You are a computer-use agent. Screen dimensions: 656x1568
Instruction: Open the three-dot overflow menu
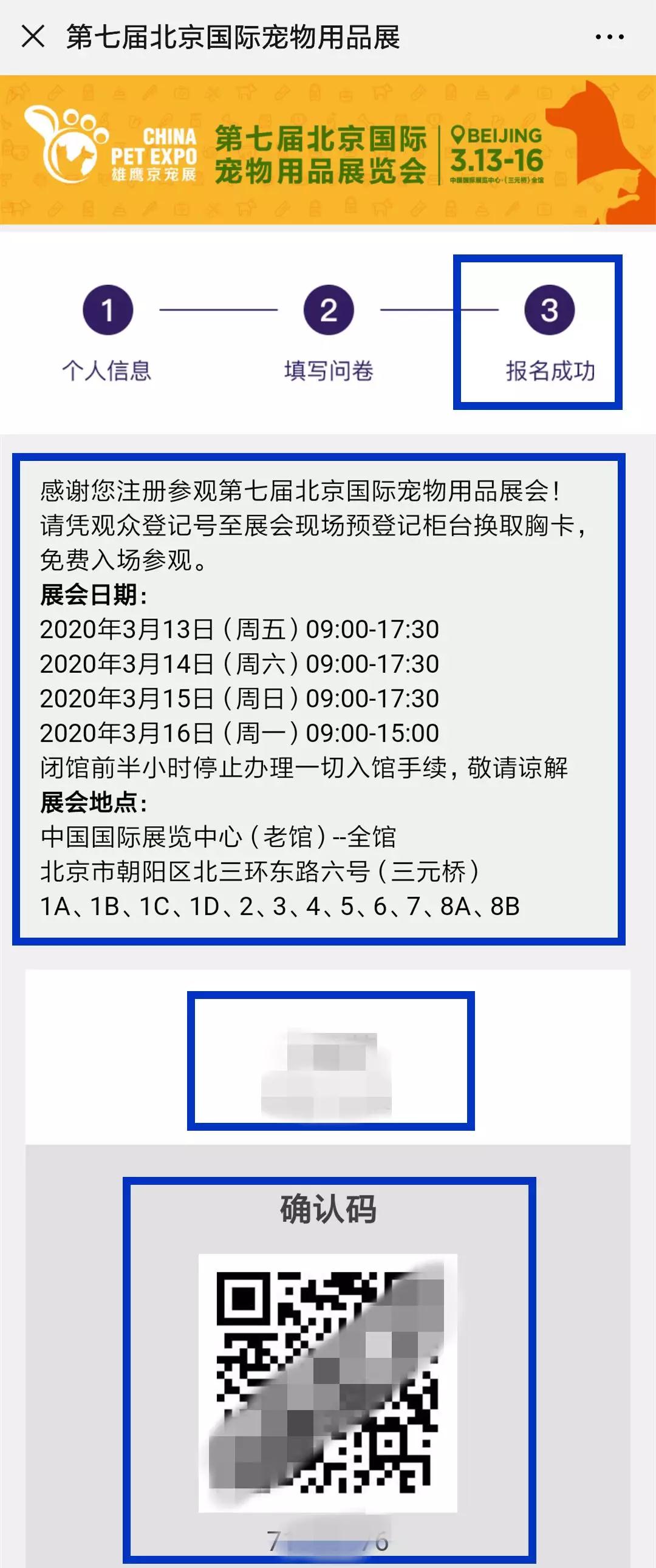point(609,37)
